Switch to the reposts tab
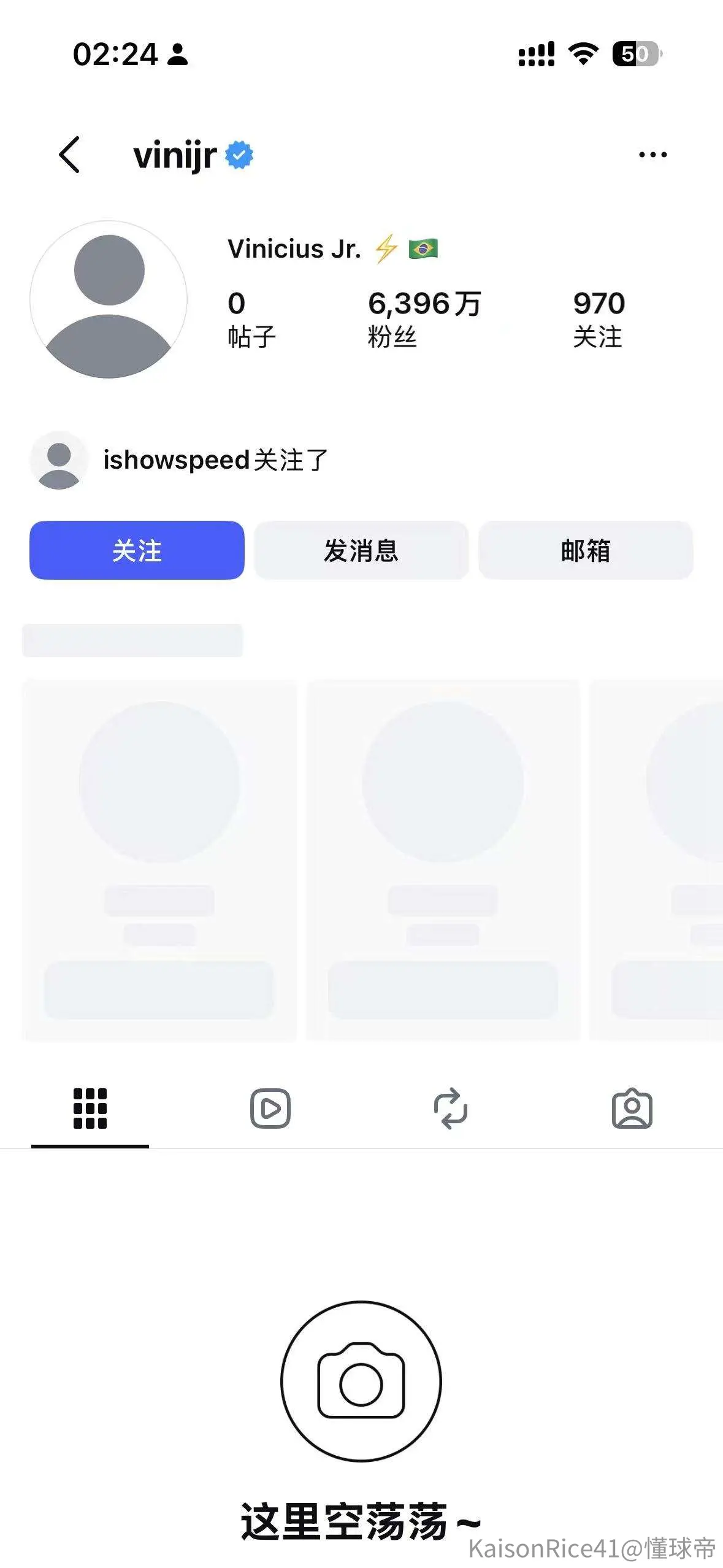The height and width of the screenshot is (1568, 723). click(451, 1109)
